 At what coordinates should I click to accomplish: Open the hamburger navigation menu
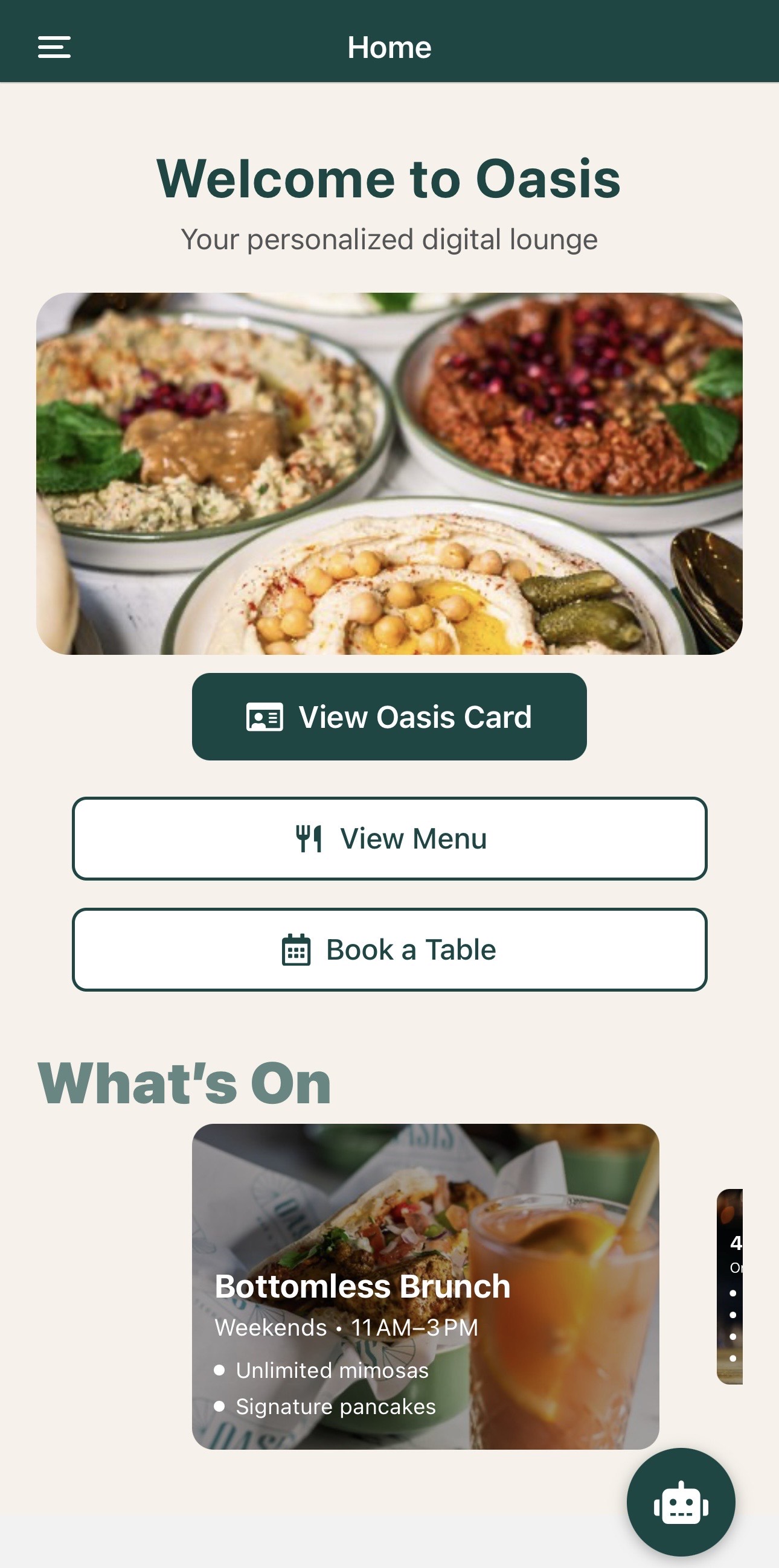coord(54,47)
